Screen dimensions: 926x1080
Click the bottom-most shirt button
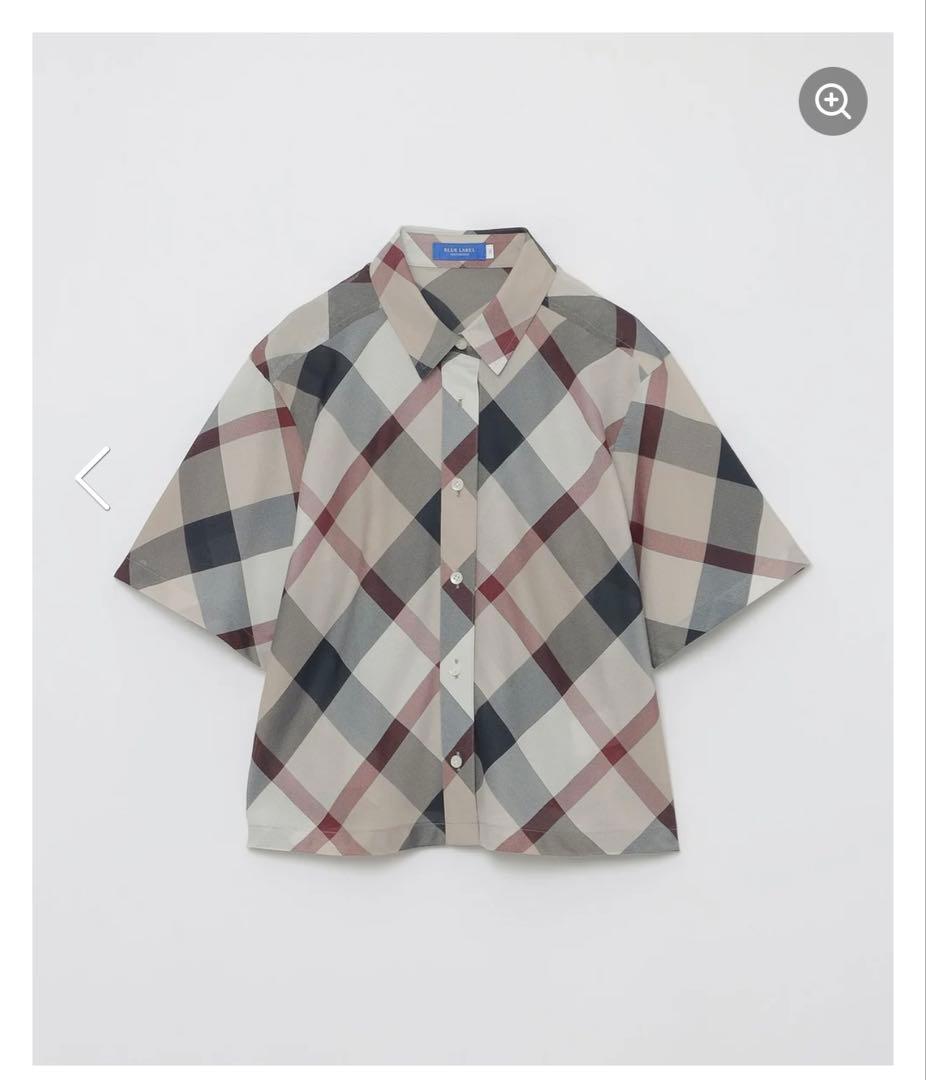click(x=457, y=762)
